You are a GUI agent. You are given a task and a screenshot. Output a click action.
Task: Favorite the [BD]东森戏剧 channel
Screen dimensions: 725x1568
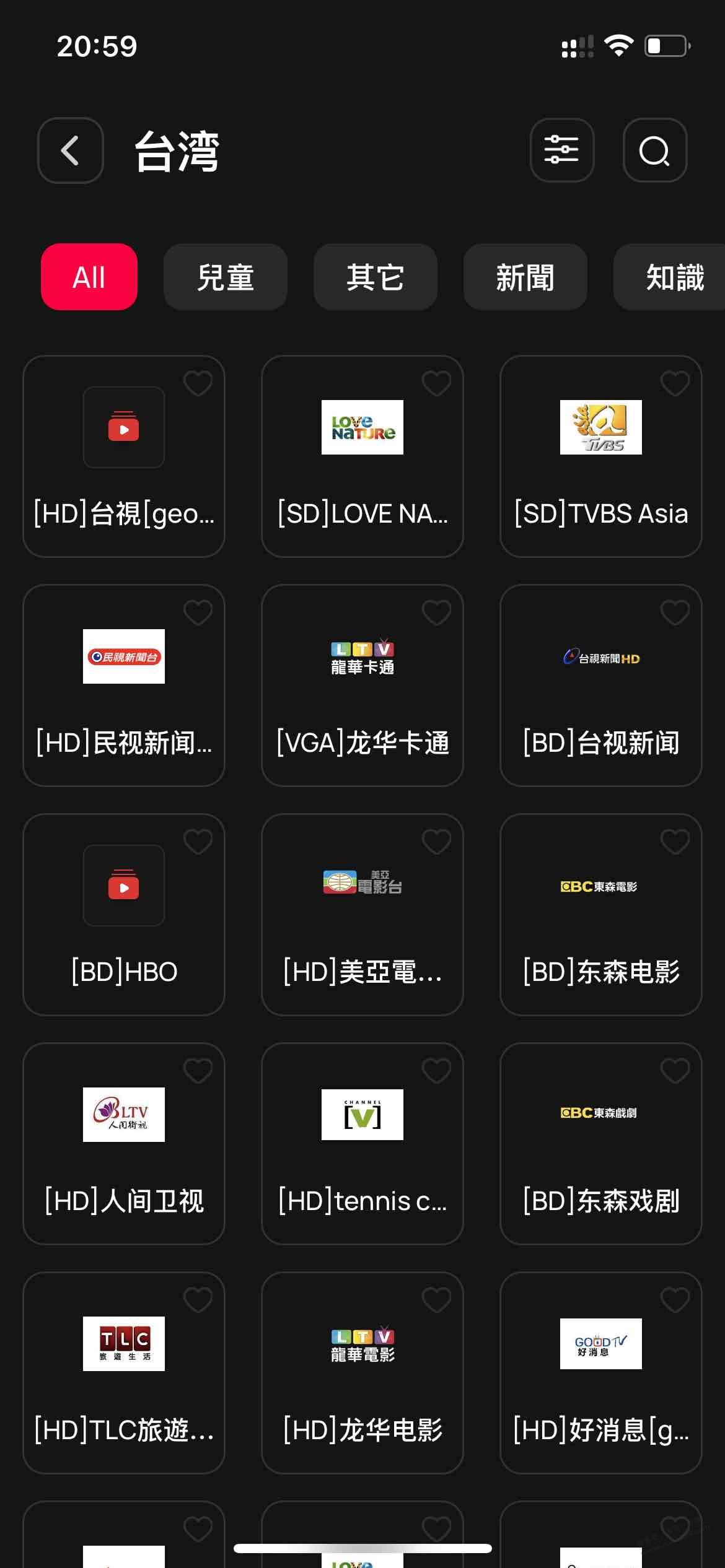[x=675, y=1071]
